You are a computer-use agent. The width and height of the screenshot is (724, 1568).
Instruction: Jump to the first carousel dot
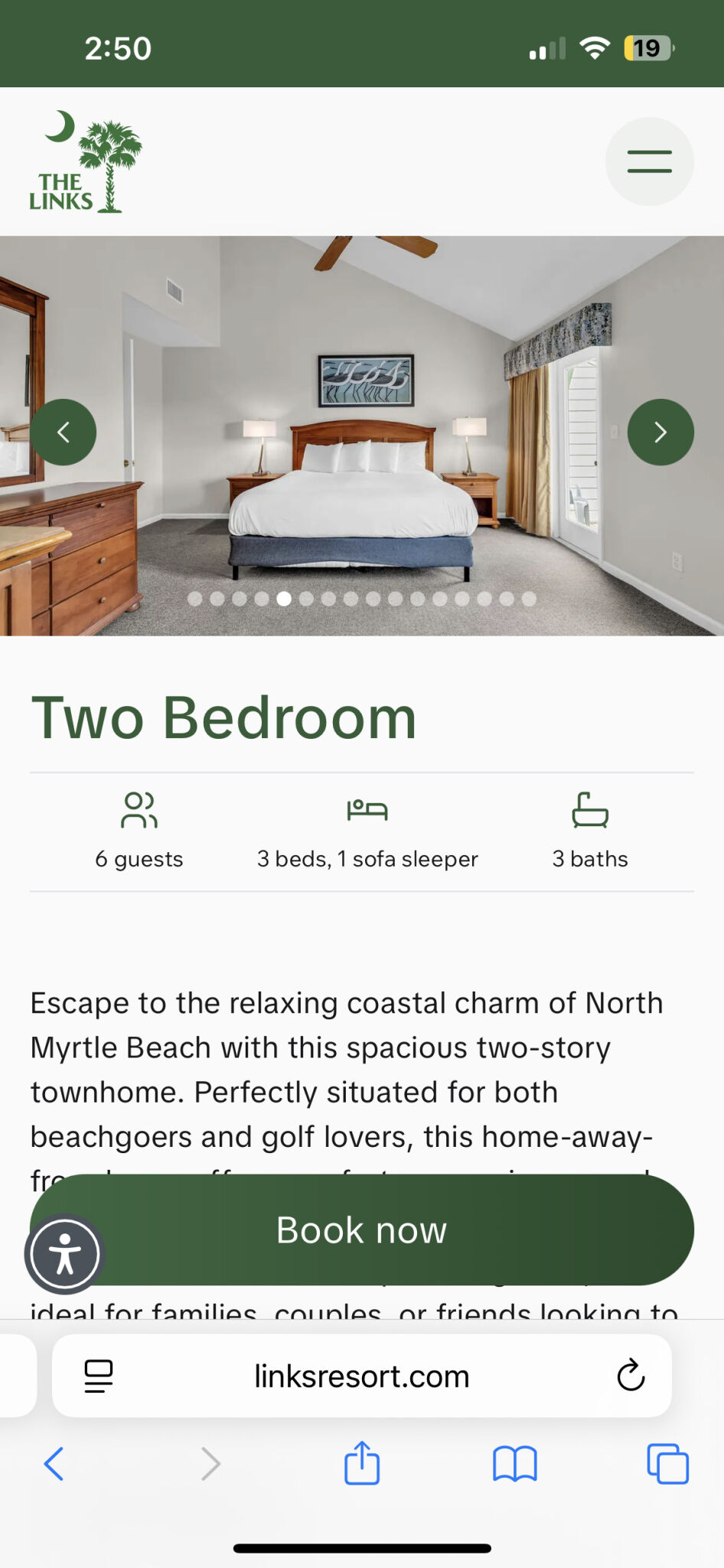(x=195, y=599)
